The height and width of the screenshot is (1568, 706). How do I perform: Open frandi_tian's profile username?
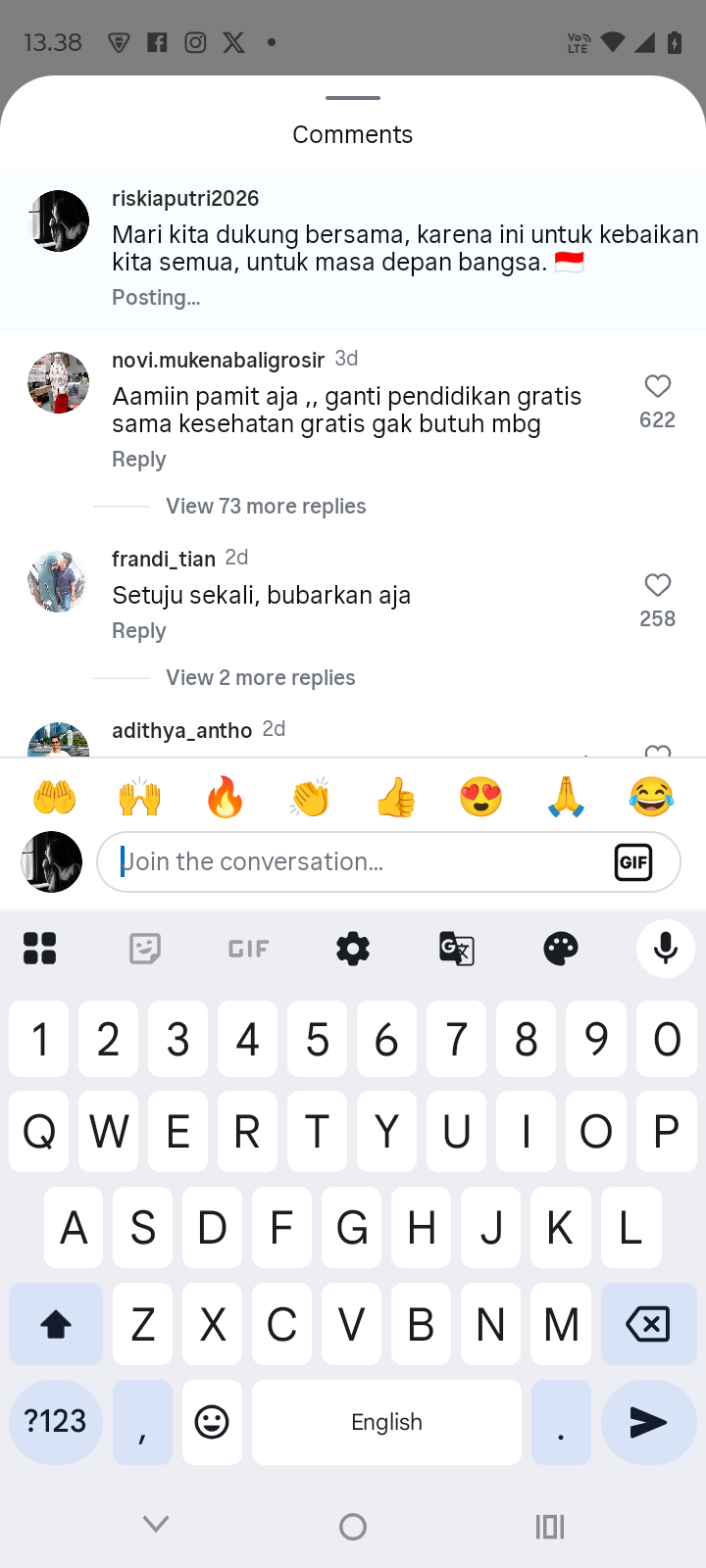coord(164,559)
